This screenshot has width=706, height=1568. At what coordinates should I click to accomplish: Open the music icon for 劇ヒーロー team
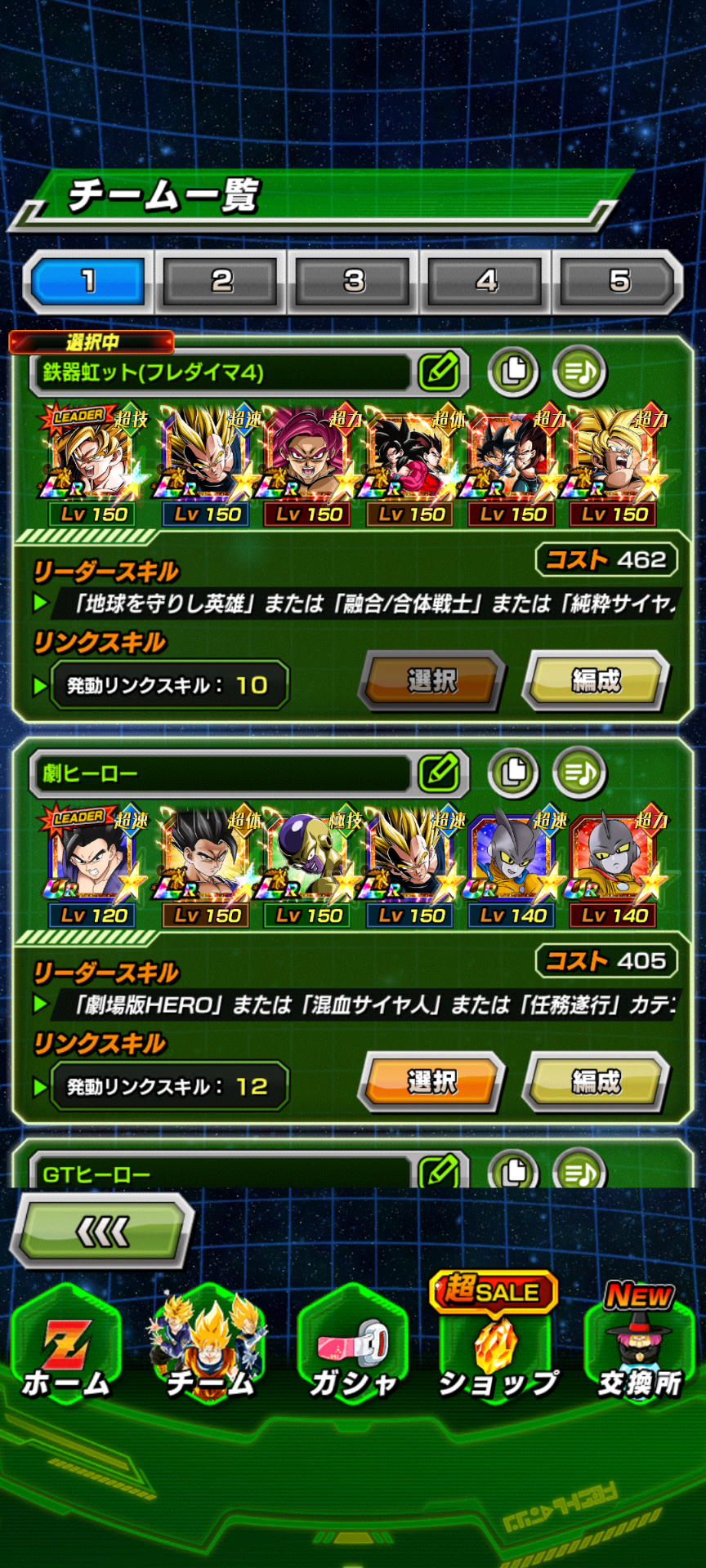pyautogui.click(x=579, y=773)
